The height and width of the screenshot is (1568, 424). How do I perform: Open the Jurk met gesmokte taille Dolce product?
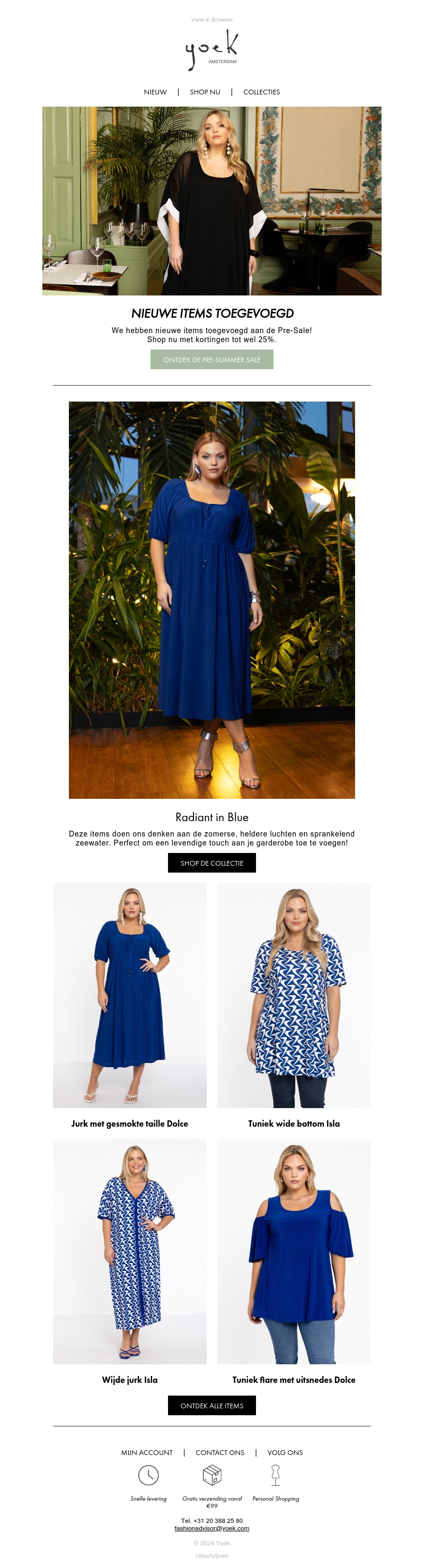click(129, 995)
